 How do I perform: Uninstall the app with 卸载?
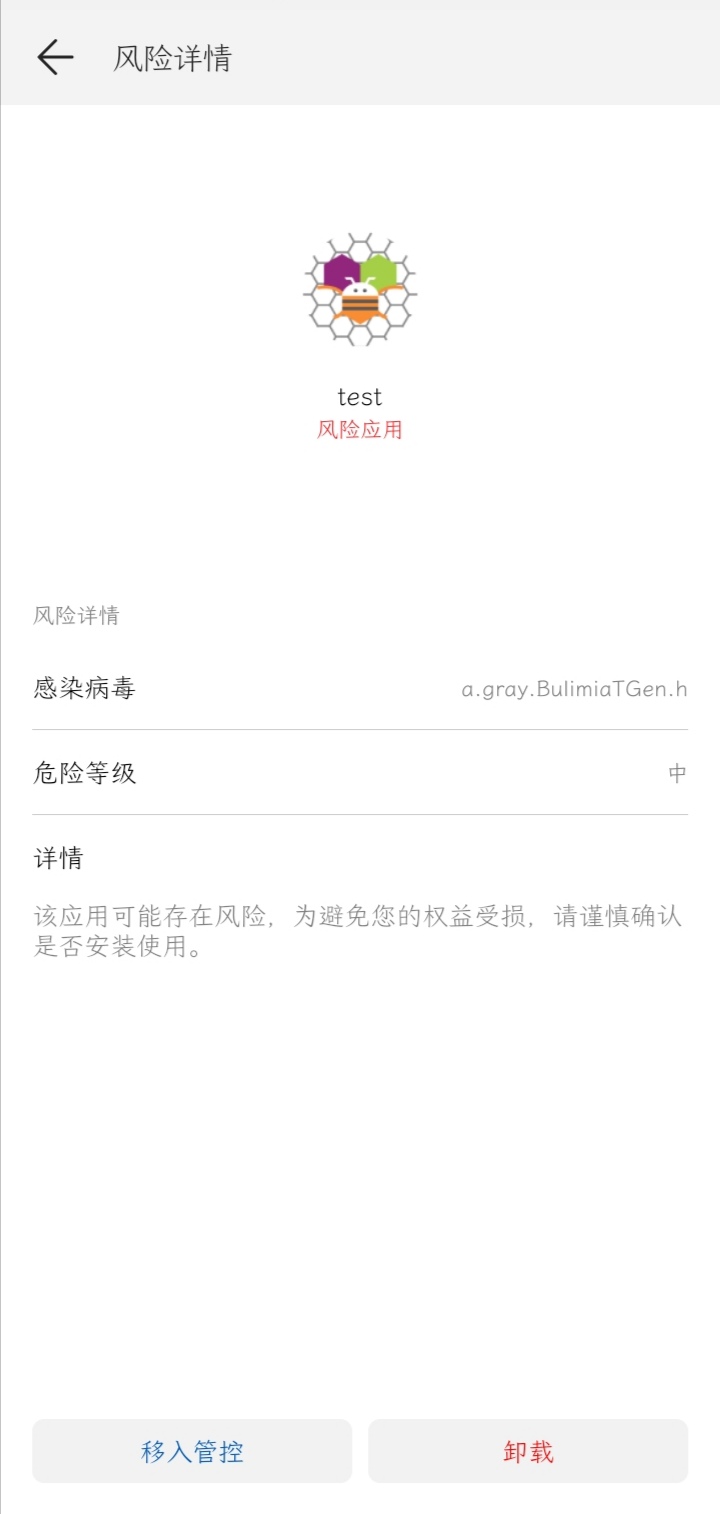[x=528, y=1451]
